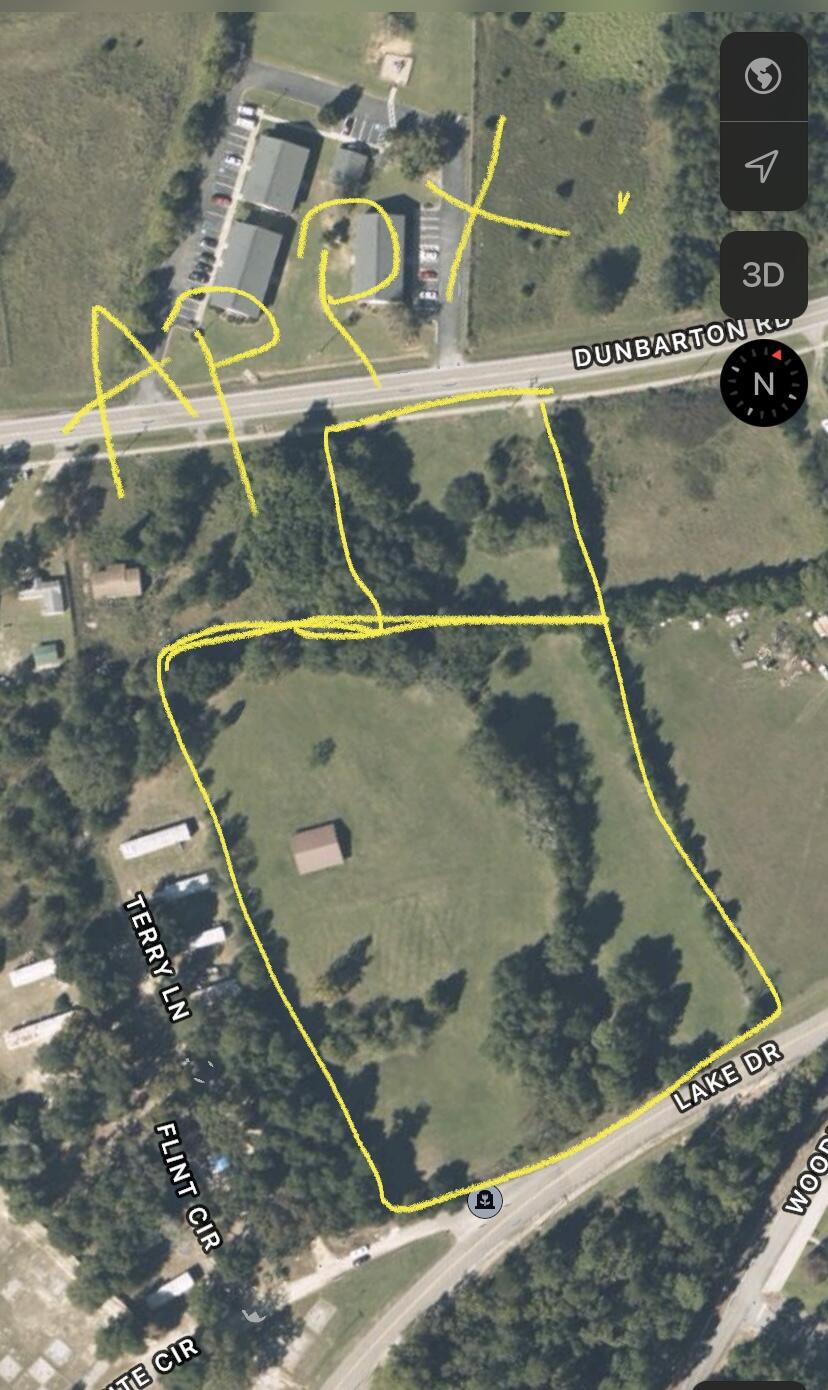Open the map mode globe button

pyautogui.click(x=763, y=77)
